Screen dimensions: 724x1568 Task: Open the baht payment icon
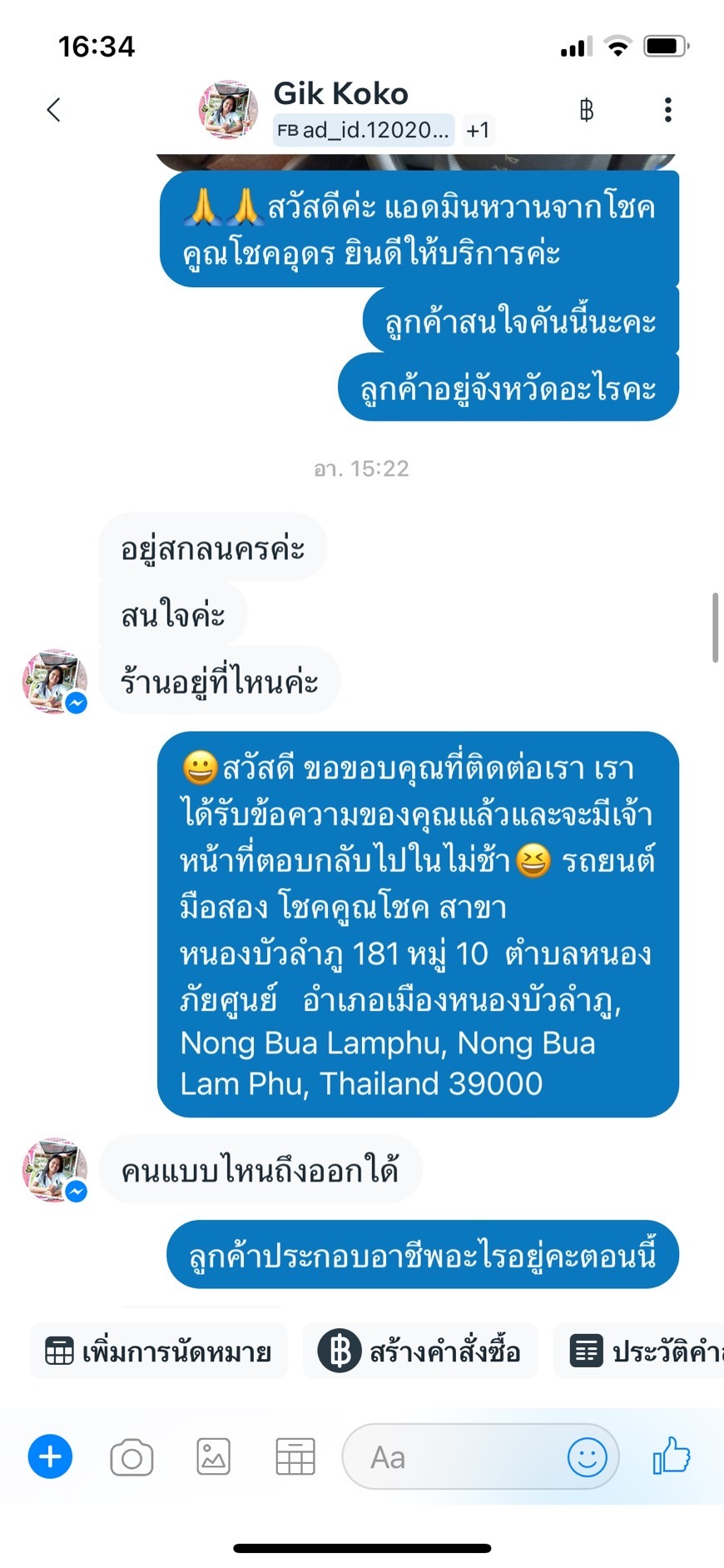click(587, 110)
